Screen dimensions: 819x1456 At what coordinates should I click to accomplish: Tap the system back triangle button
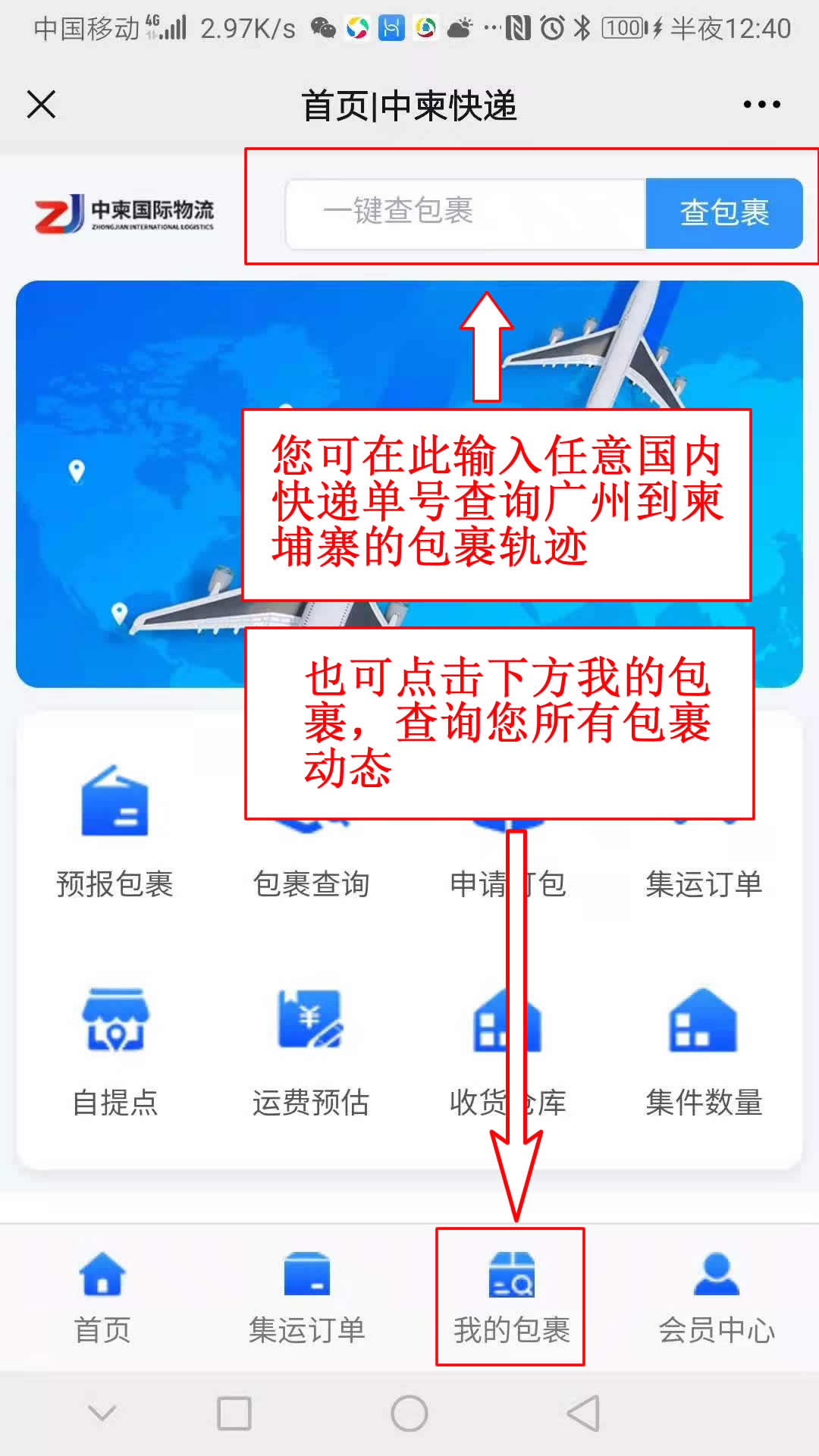[583, 1414]
